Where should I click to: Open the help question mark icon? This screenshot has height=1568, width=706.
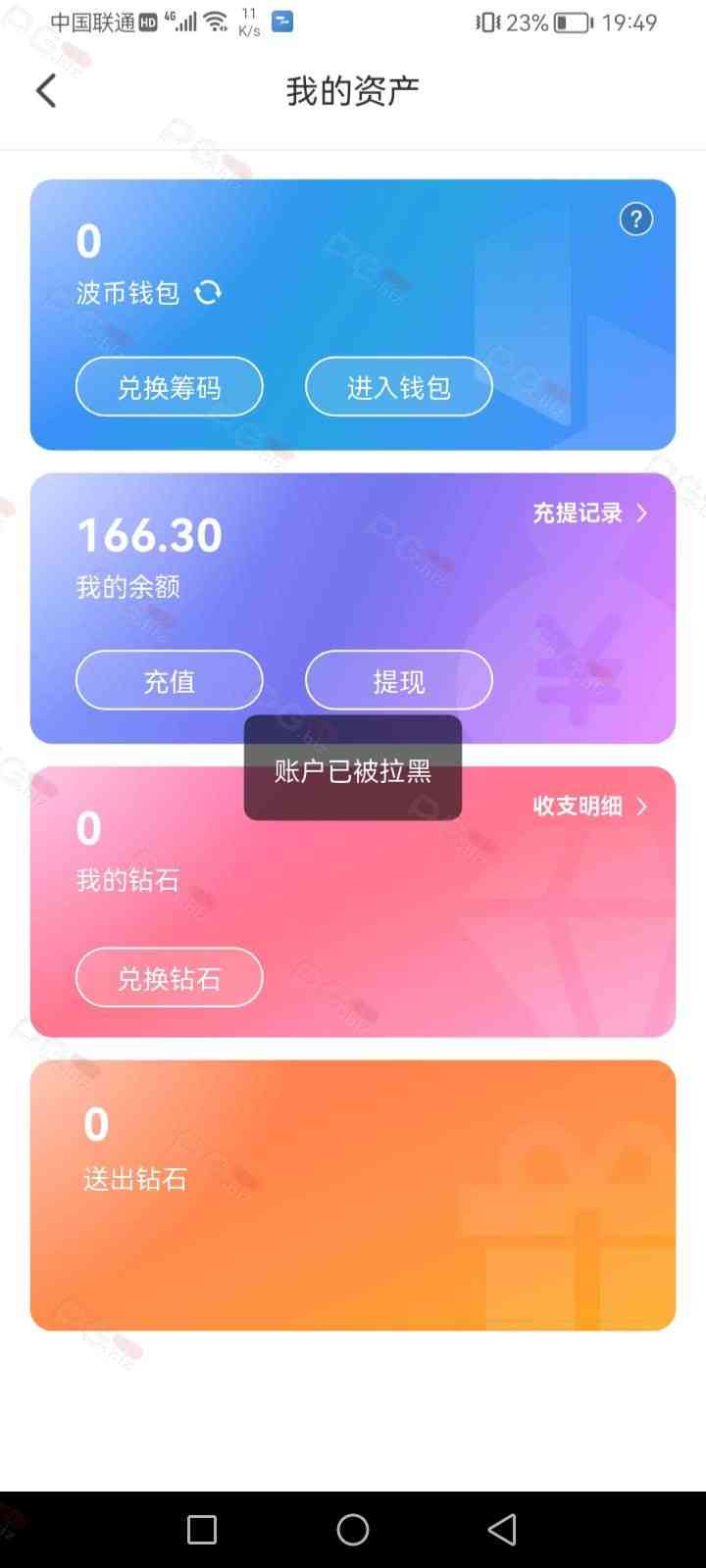(x=635, y=220)
